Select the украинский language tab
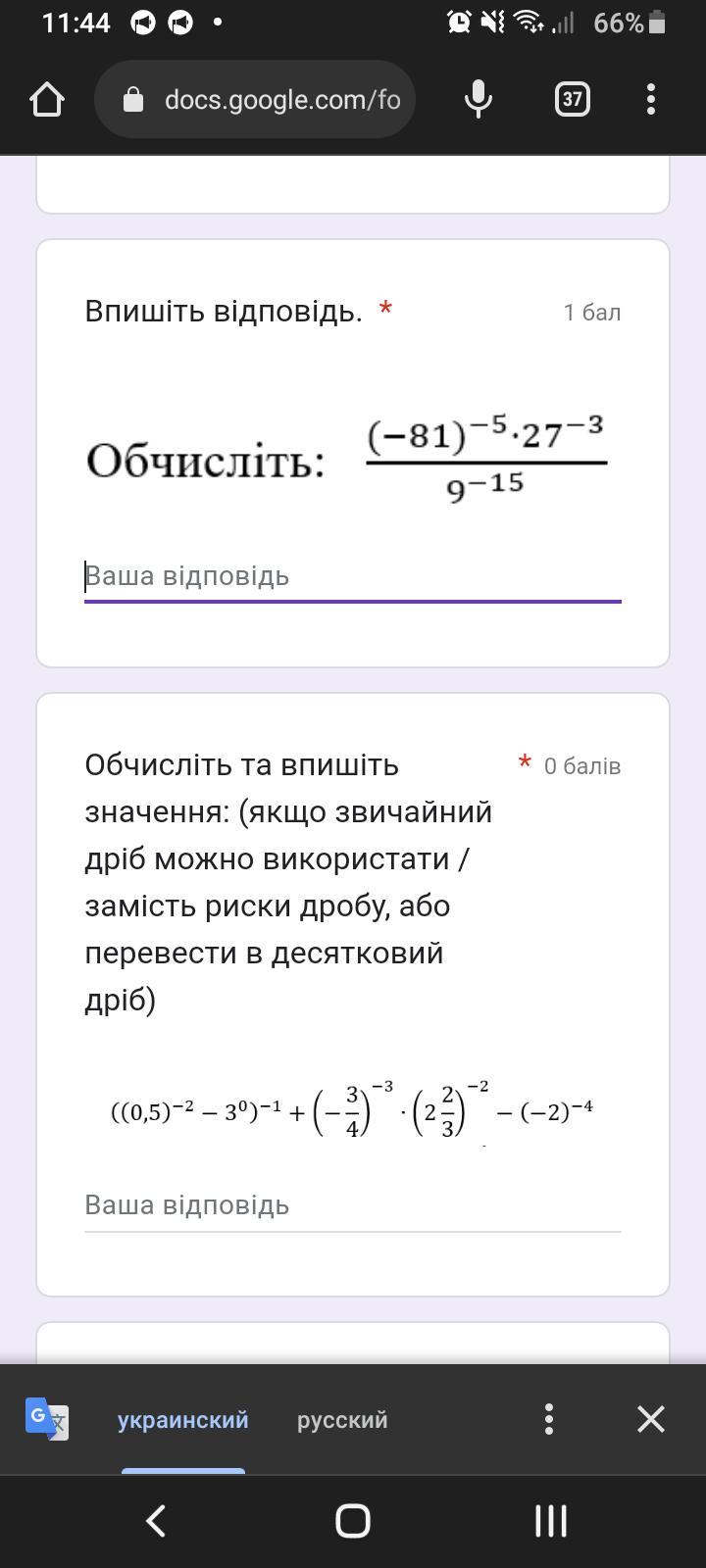Image resolution: width=706 pixels, height=1568 pixels. (x=182, y=1419)
